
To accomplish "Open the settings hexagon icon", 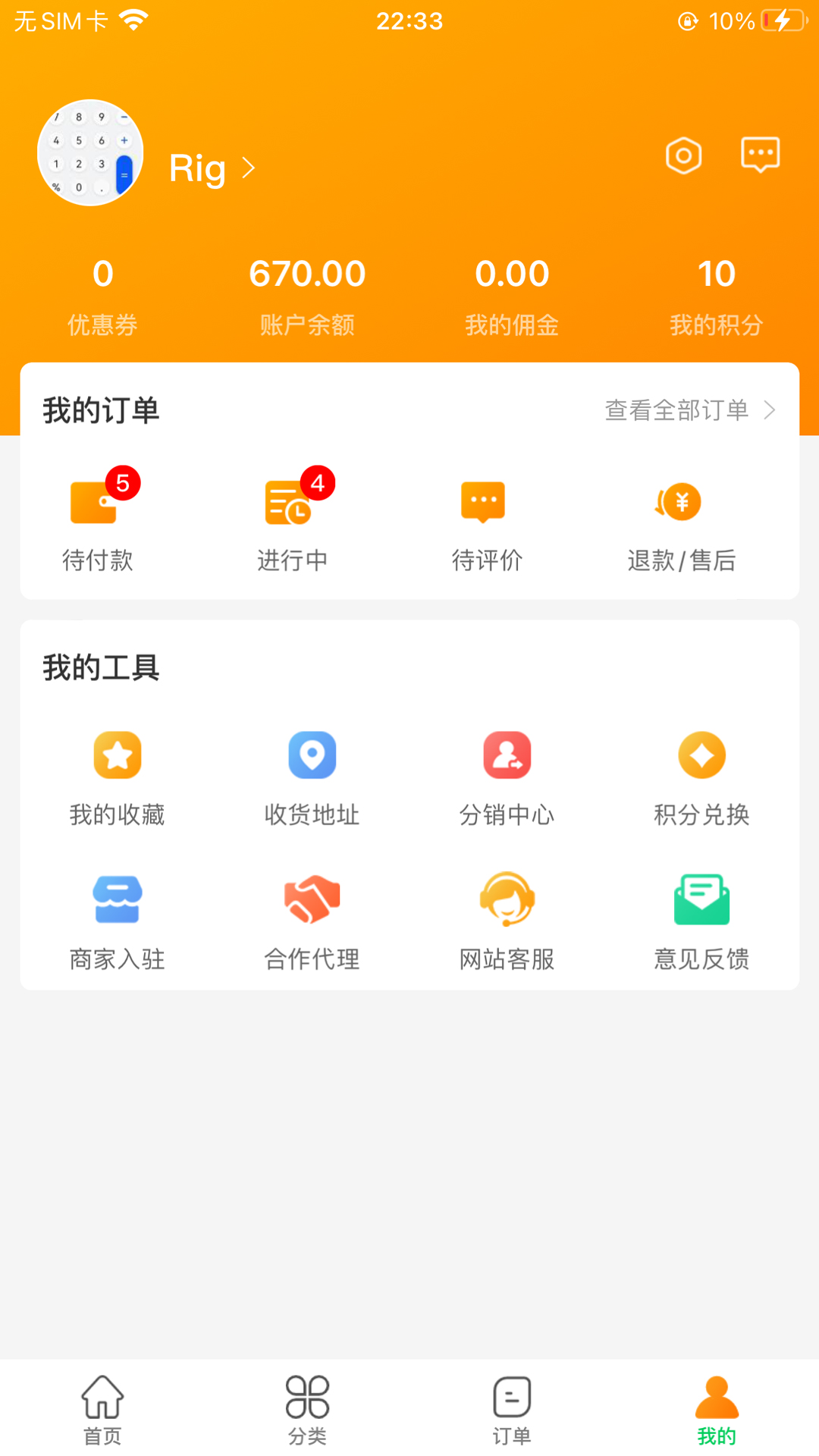I will tap(683, 155).
